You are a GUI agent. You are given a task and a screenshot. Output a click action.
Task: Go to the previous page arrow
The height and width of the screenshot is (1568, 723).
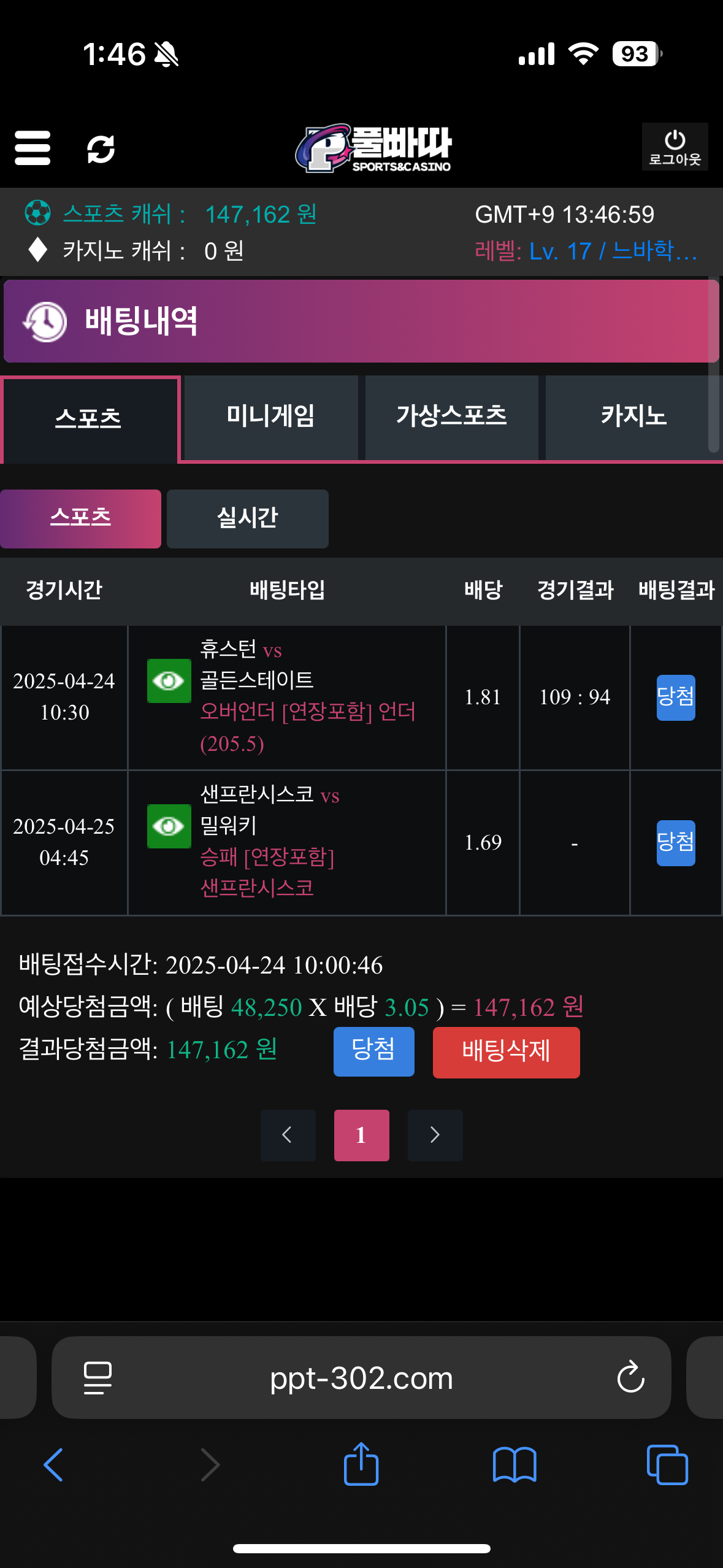pos(288,1135)
